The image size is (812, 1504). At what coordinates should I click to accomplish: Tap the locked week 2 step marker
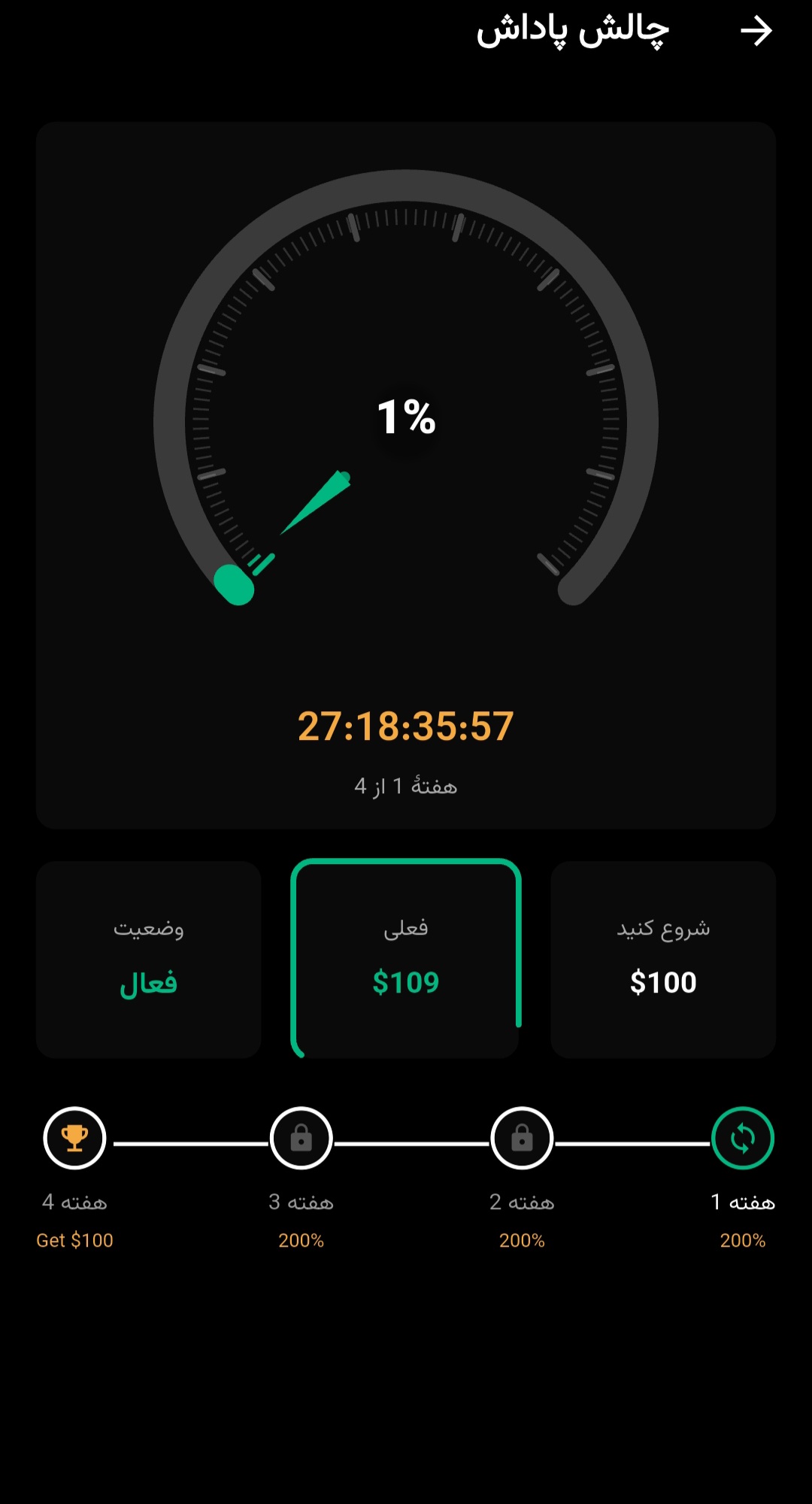tap(522, 1138)
